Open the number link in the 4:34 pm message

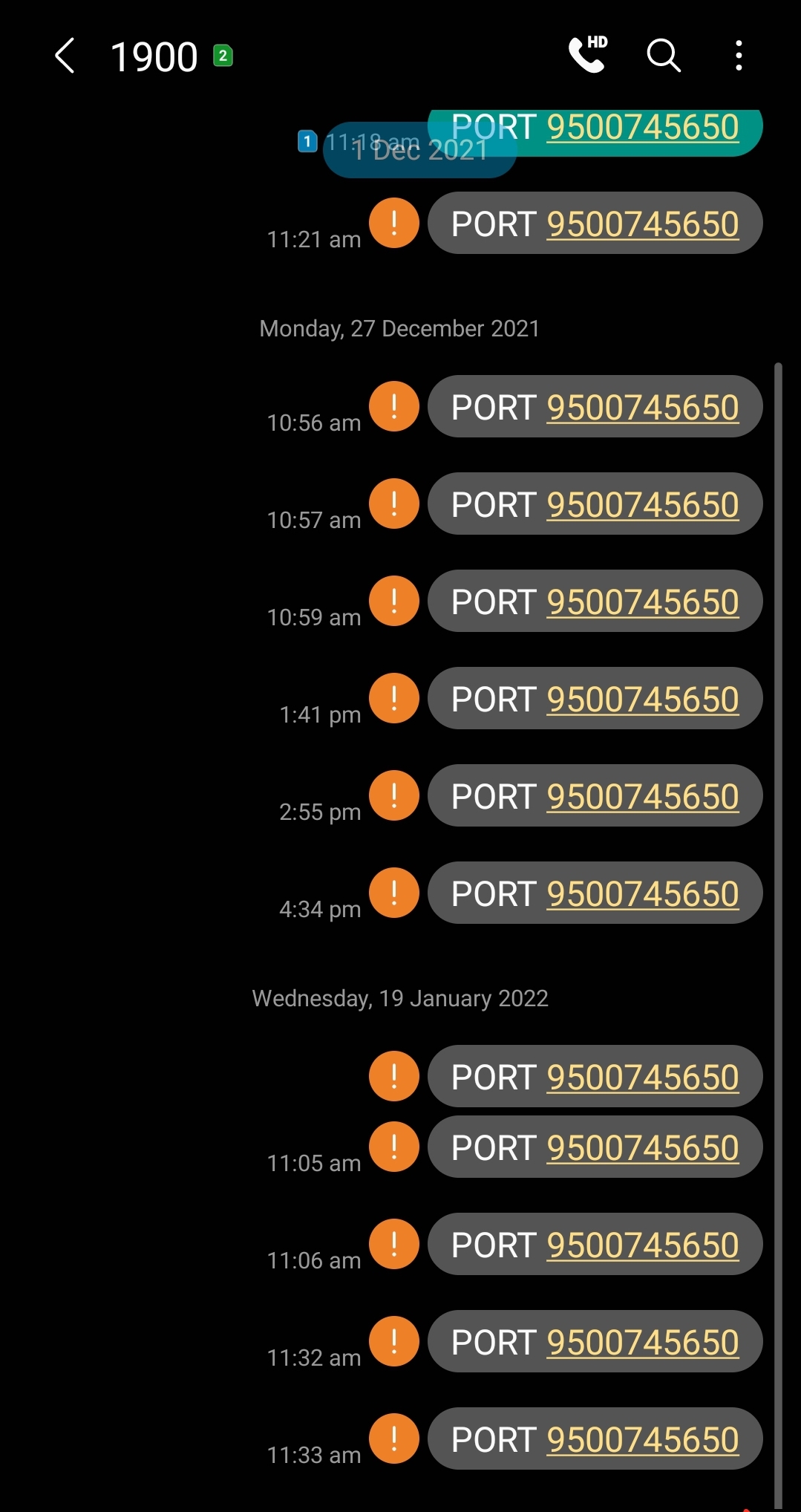tap(642, 894)
